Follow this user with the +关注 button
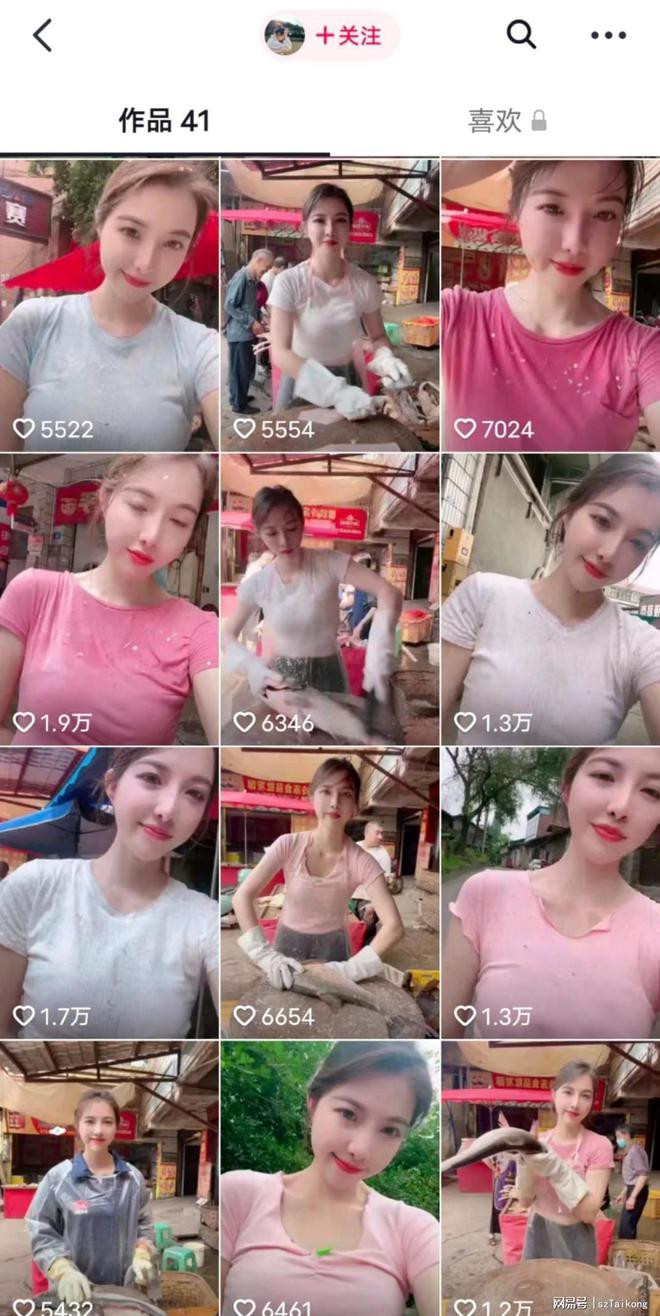This screenshot has height=1316, width=660. click(x=347, y=36)
